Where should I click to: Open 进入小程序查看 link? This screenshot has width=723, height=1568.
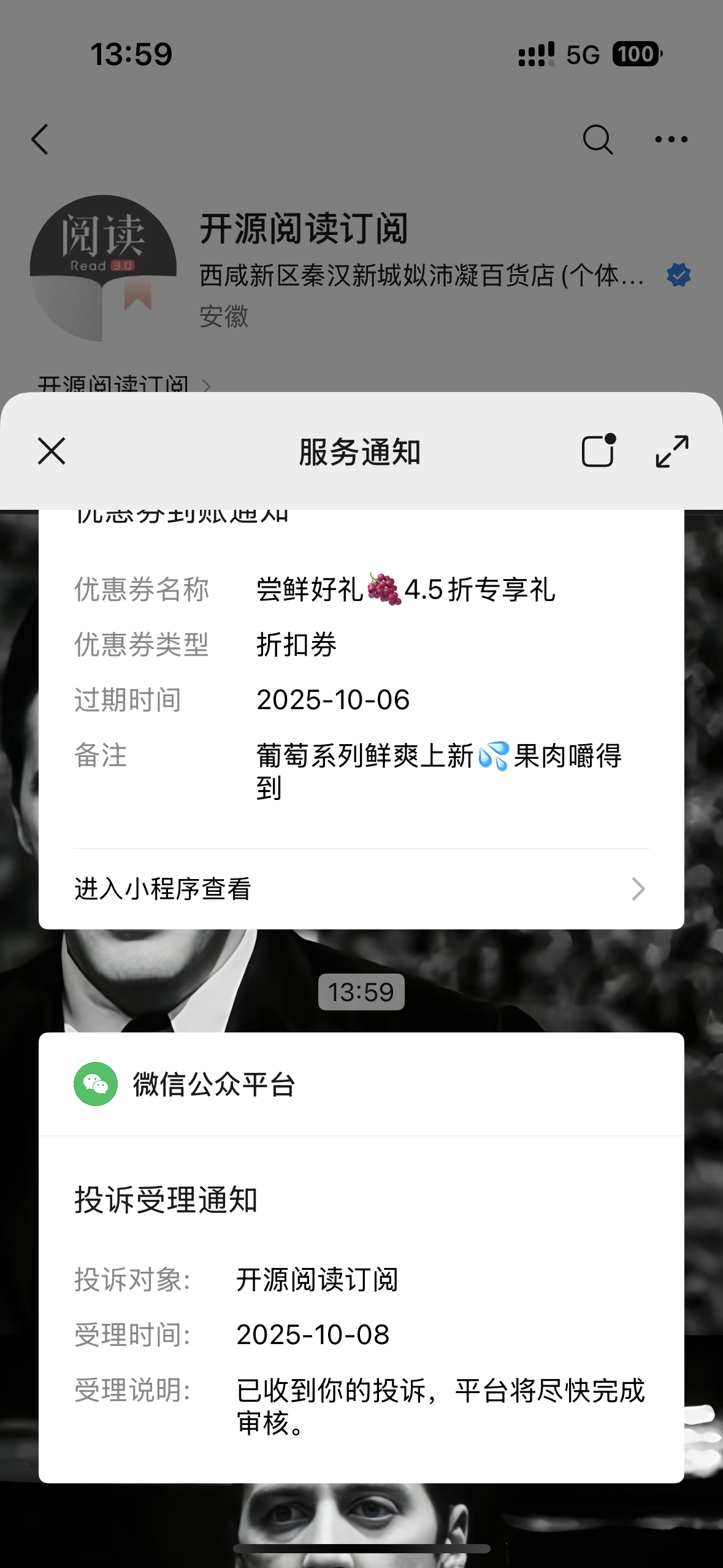point(361,889)
